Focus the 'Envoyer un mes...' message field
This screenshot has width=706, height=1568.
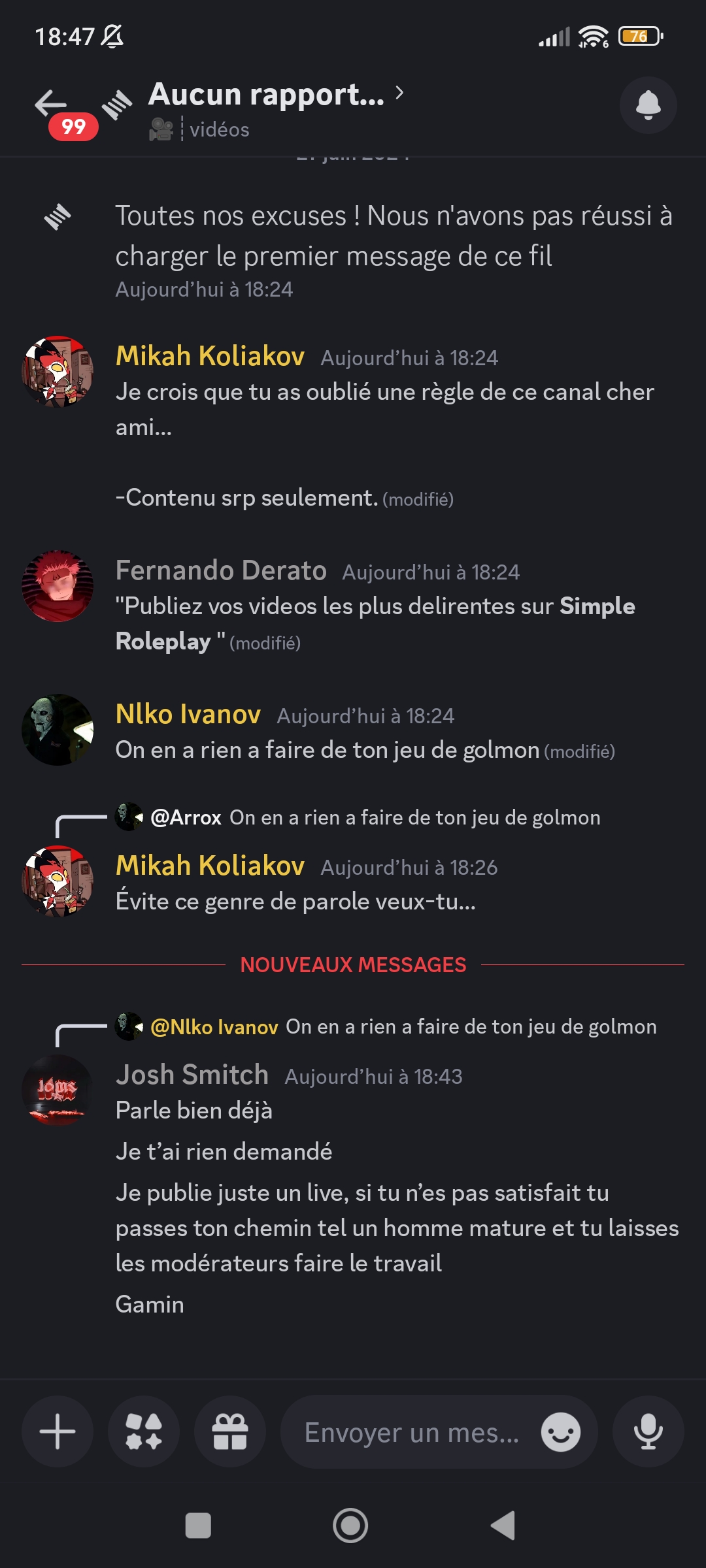point(412,1432)
